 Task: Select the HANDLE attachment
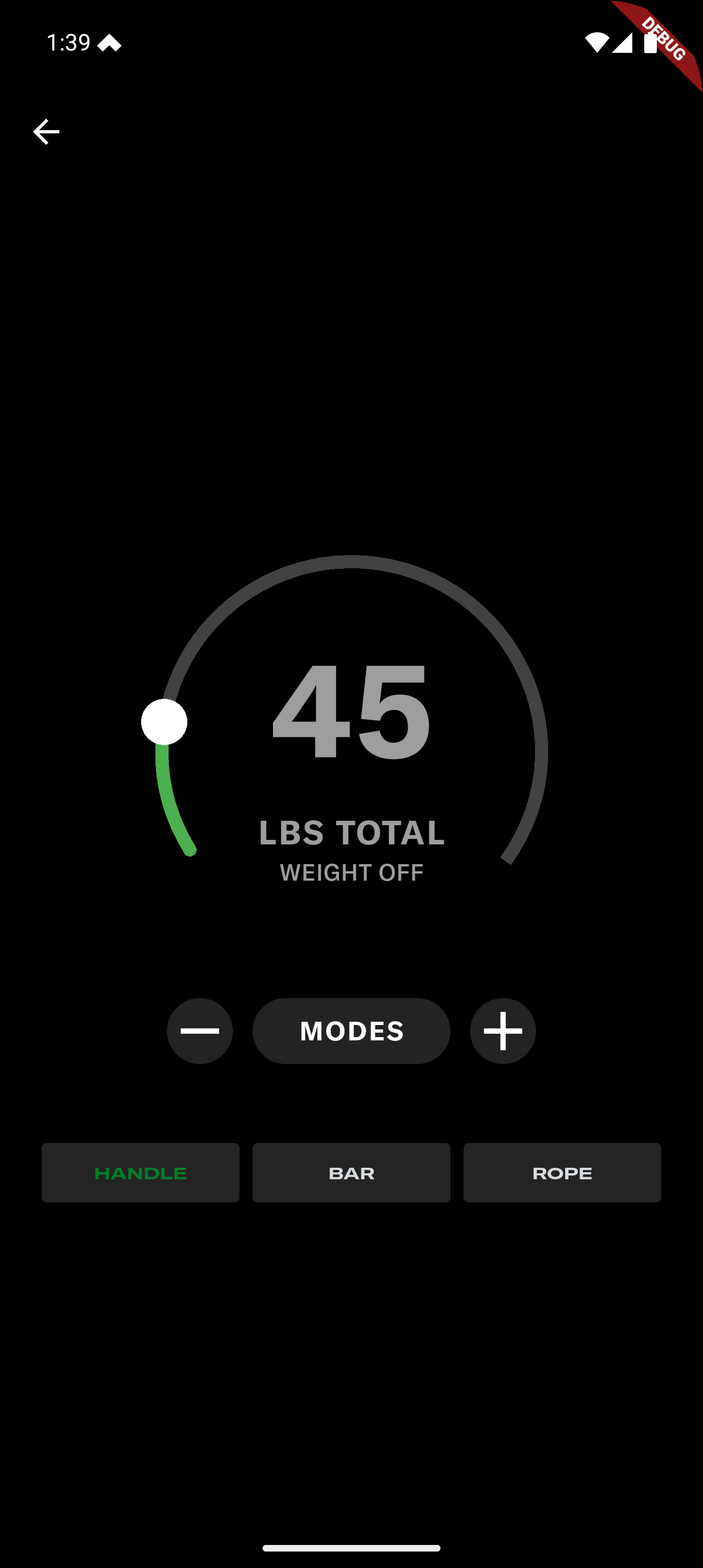click(x=141, y=1172)
